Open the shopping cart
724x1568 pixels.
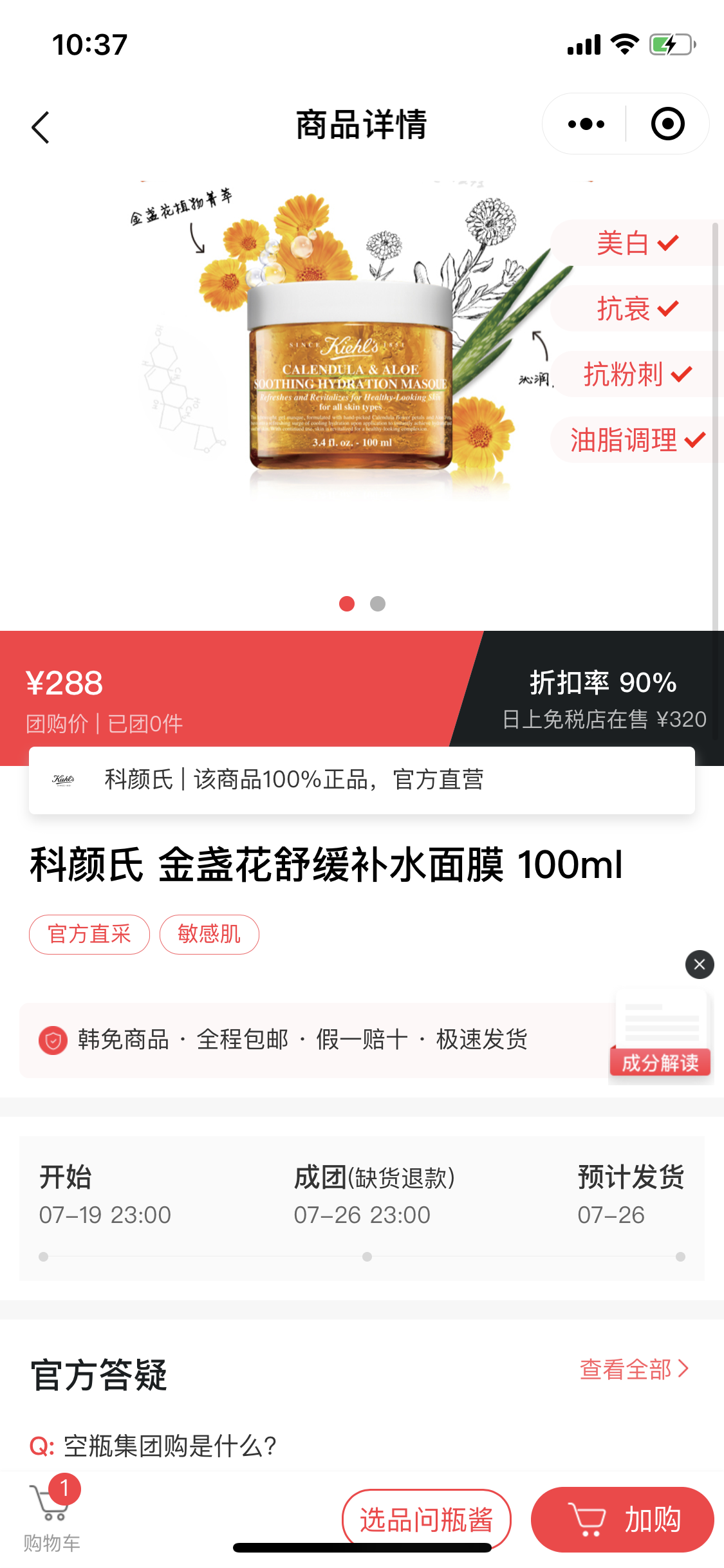51,1513
